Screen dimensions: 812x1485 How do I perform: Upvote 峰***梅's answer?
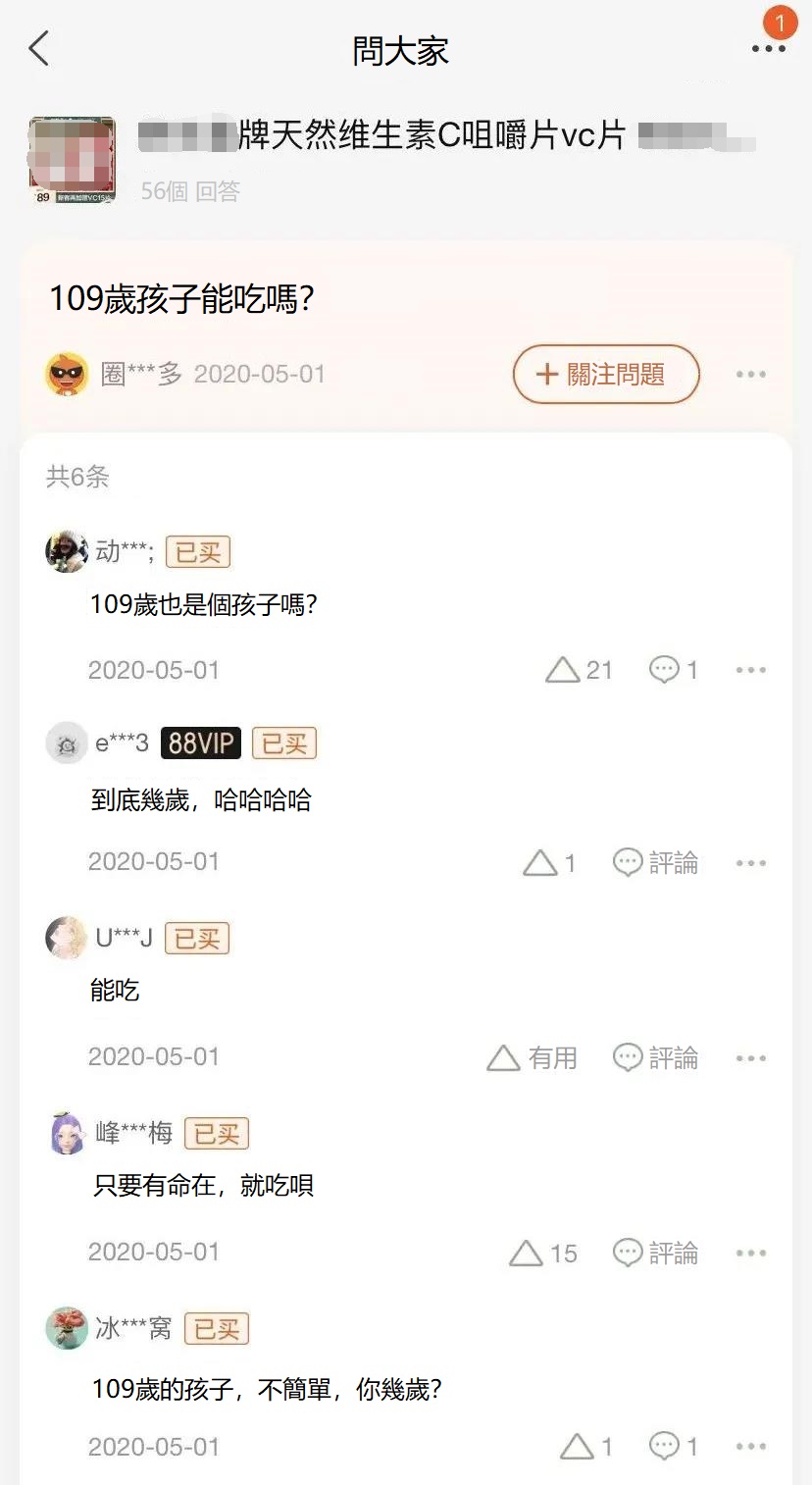[542, 1253]
